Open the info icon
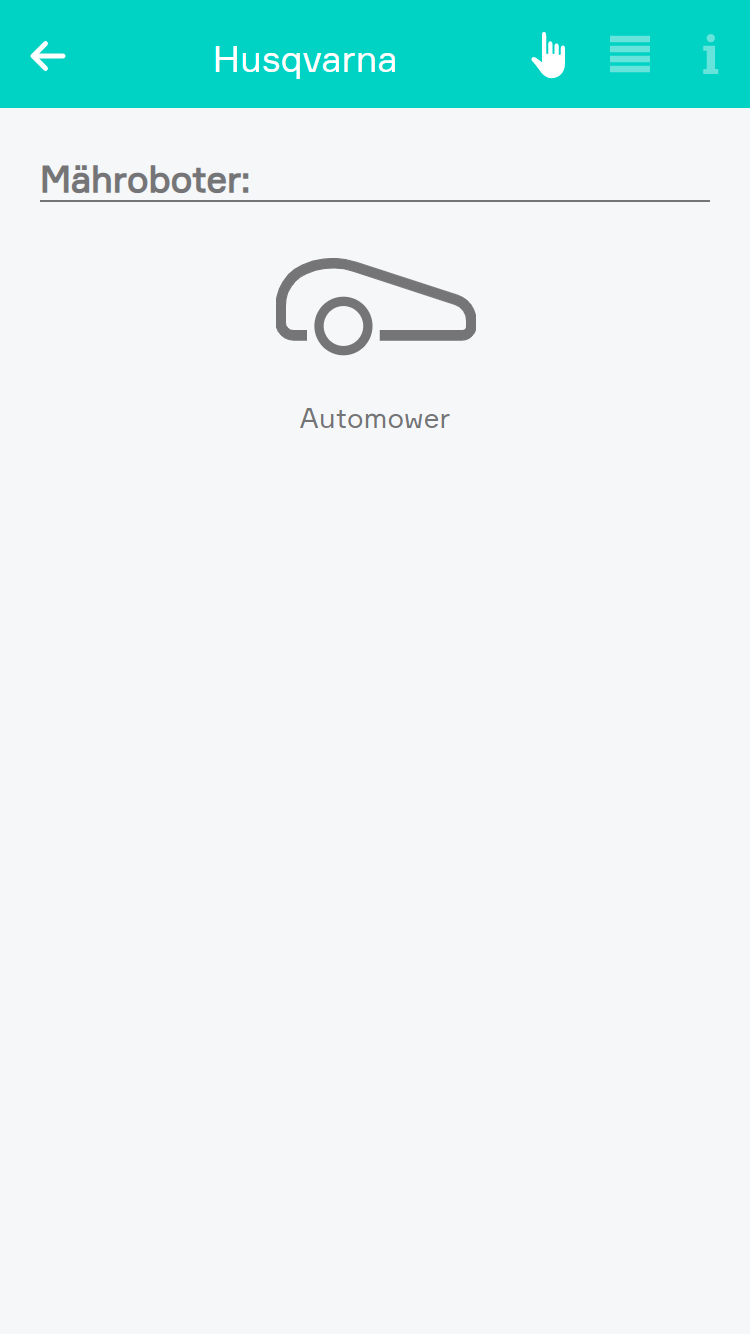The width and height of the screenshot is (750, 1334). [710, 55]
